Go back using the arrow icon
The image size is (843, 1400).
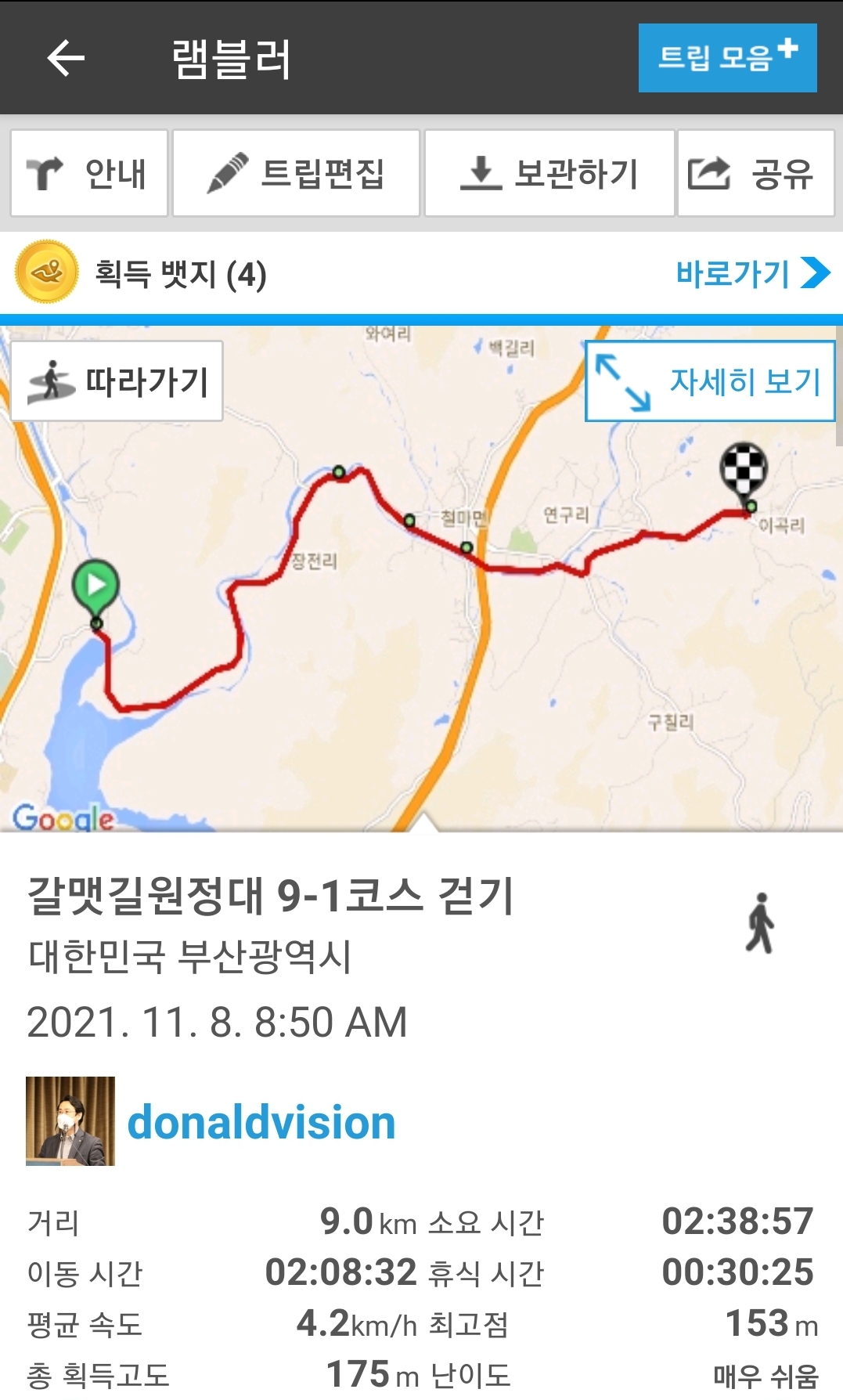pyautogui.click(x=66, y=58)
